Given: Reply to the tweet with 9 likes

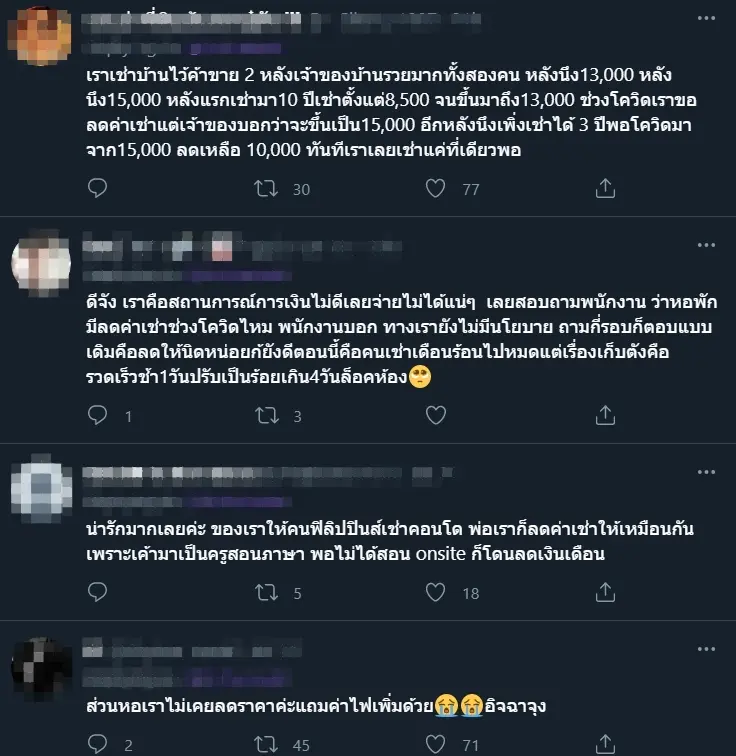Looking at the screenshot, I should pyautogui.click(x=97, y=414).
